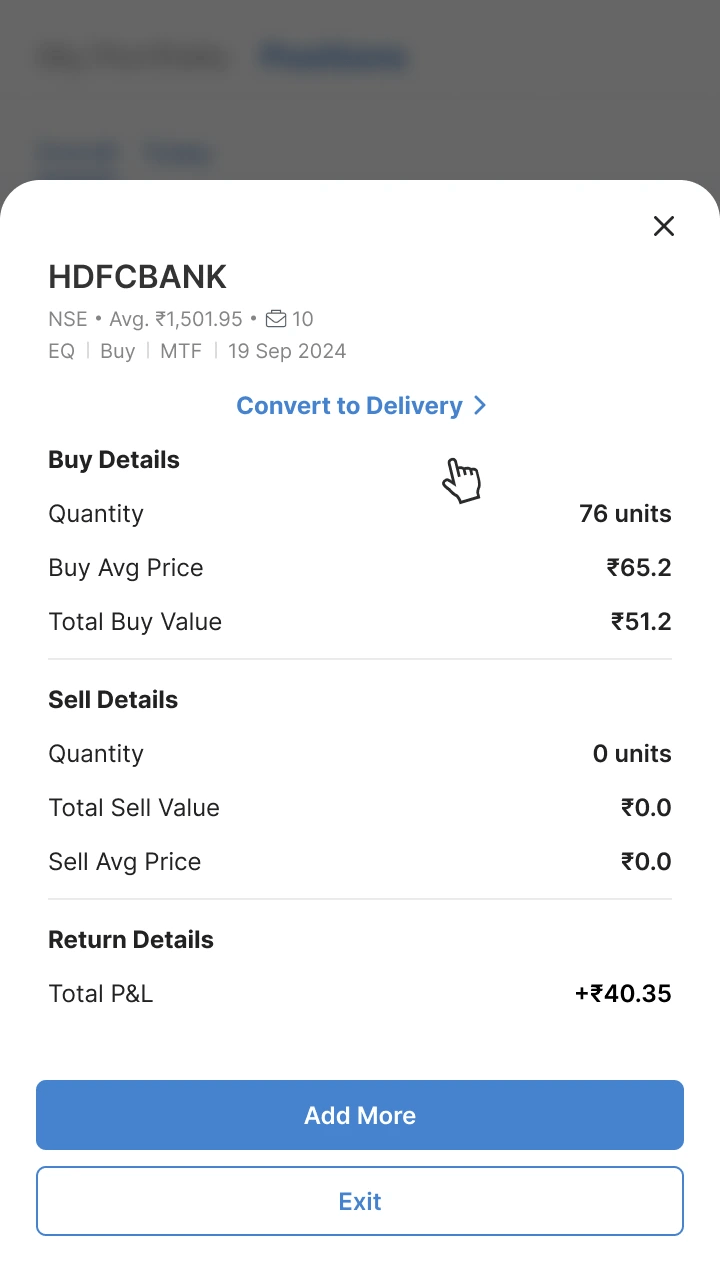Screen dimensions: 720x1280
Task: Exit the HDFCBANK position
Action: pyautogui.click(x=360, y=1201)
